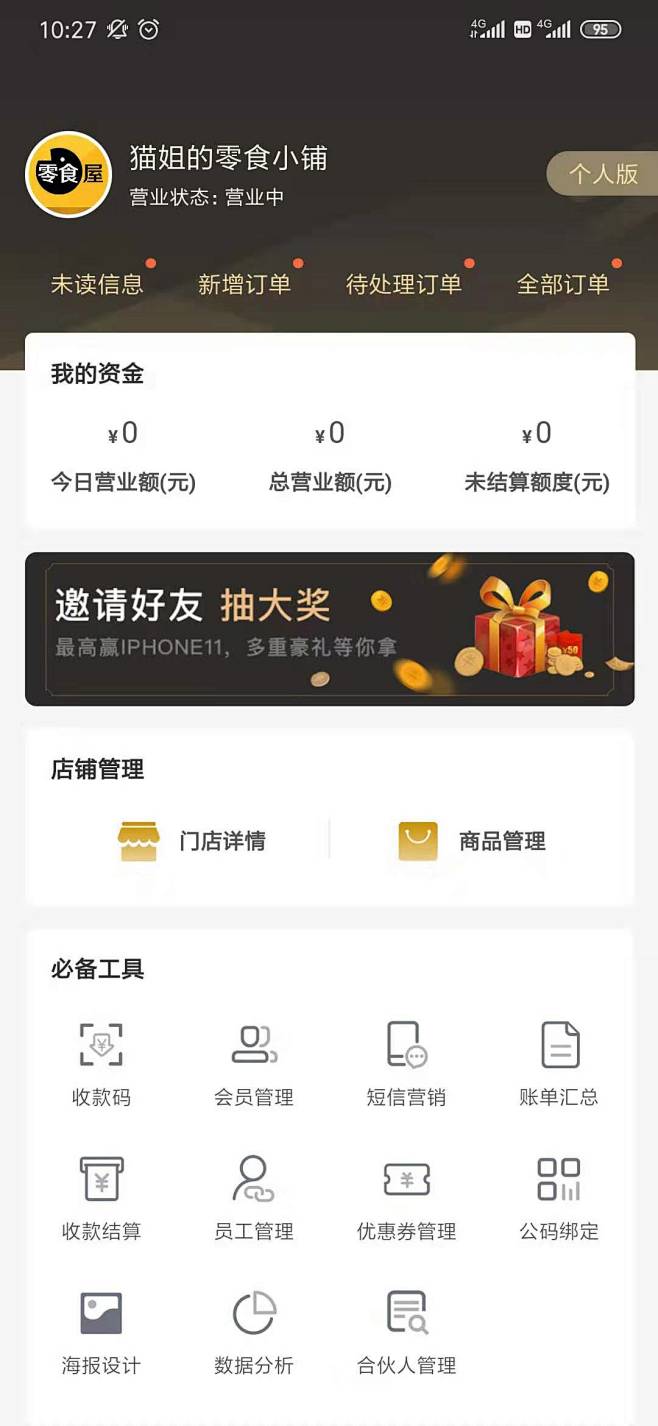Go to 商品管理 product management

pos(472,841)
